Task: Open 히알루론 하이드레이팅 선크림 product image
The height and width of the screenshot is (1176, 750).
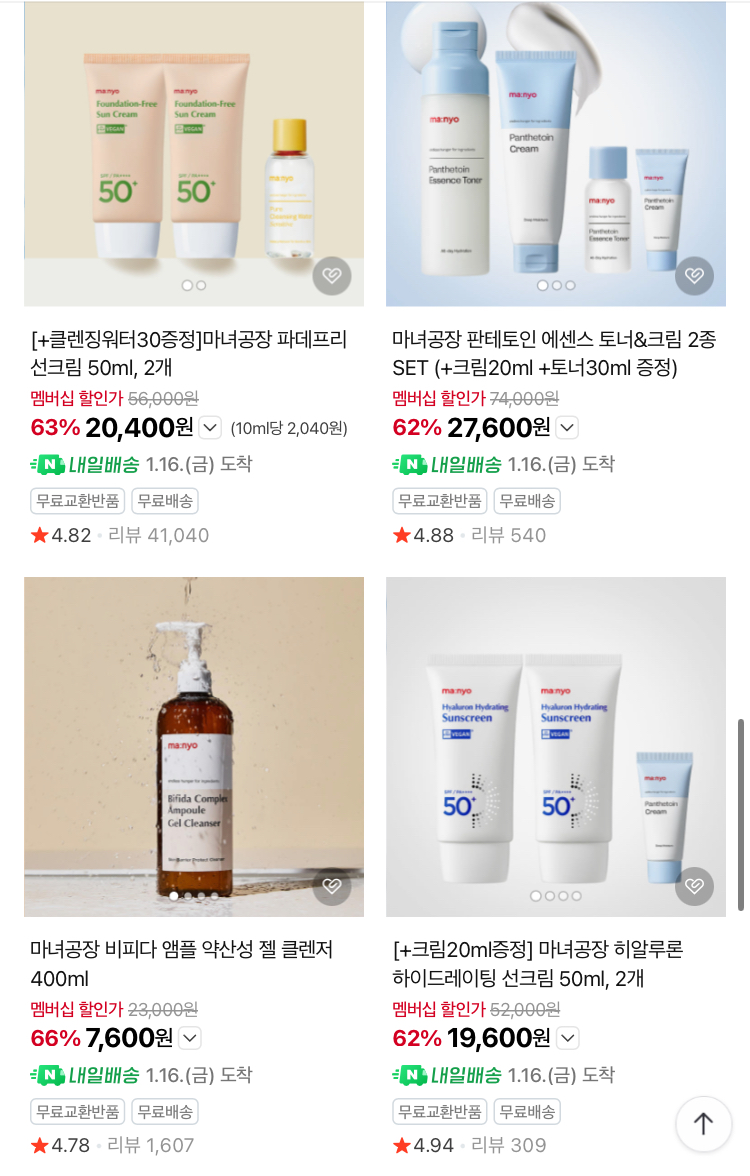Action: [x=556, y=746]
